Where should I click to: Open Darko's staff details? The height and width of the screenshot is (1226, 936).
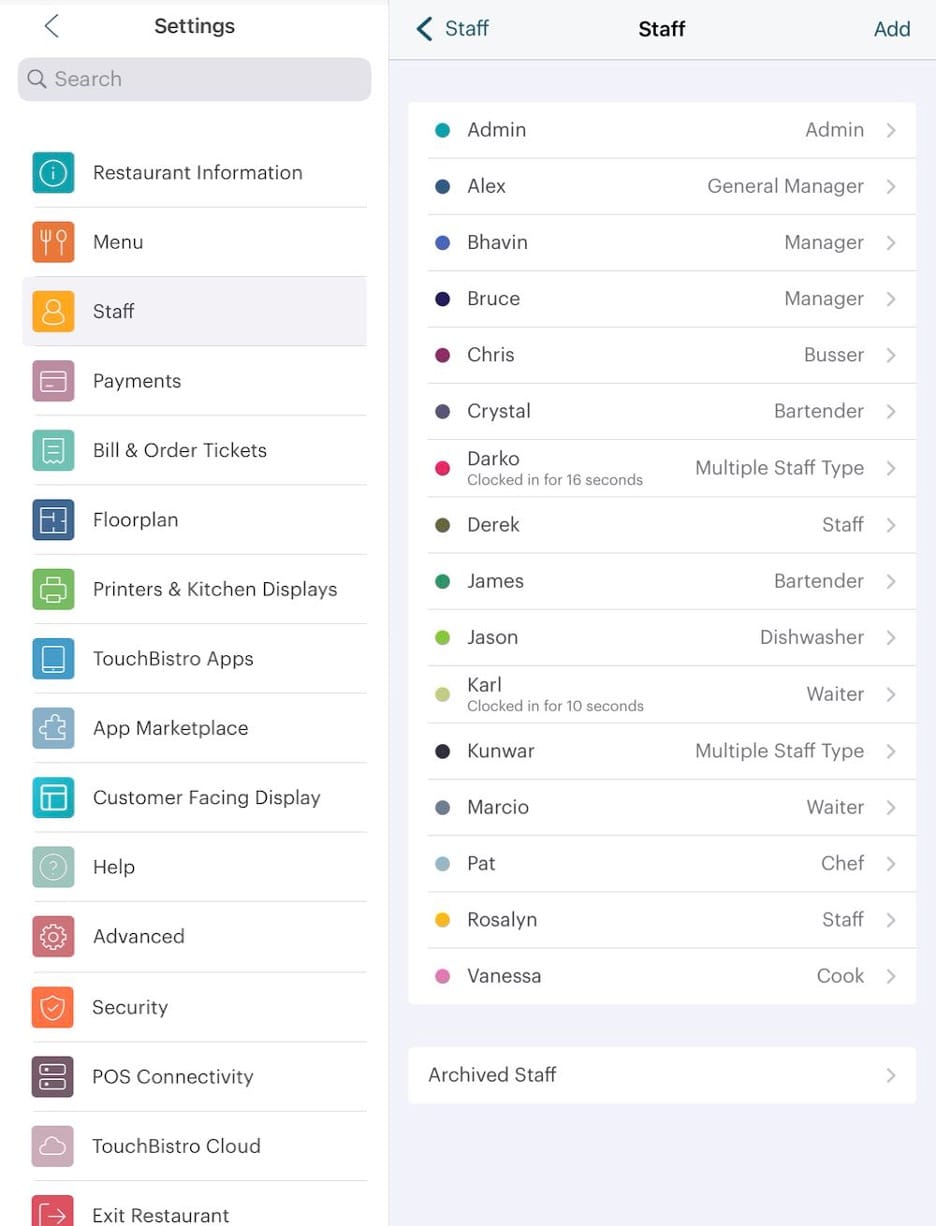click(x=662, y=468)
